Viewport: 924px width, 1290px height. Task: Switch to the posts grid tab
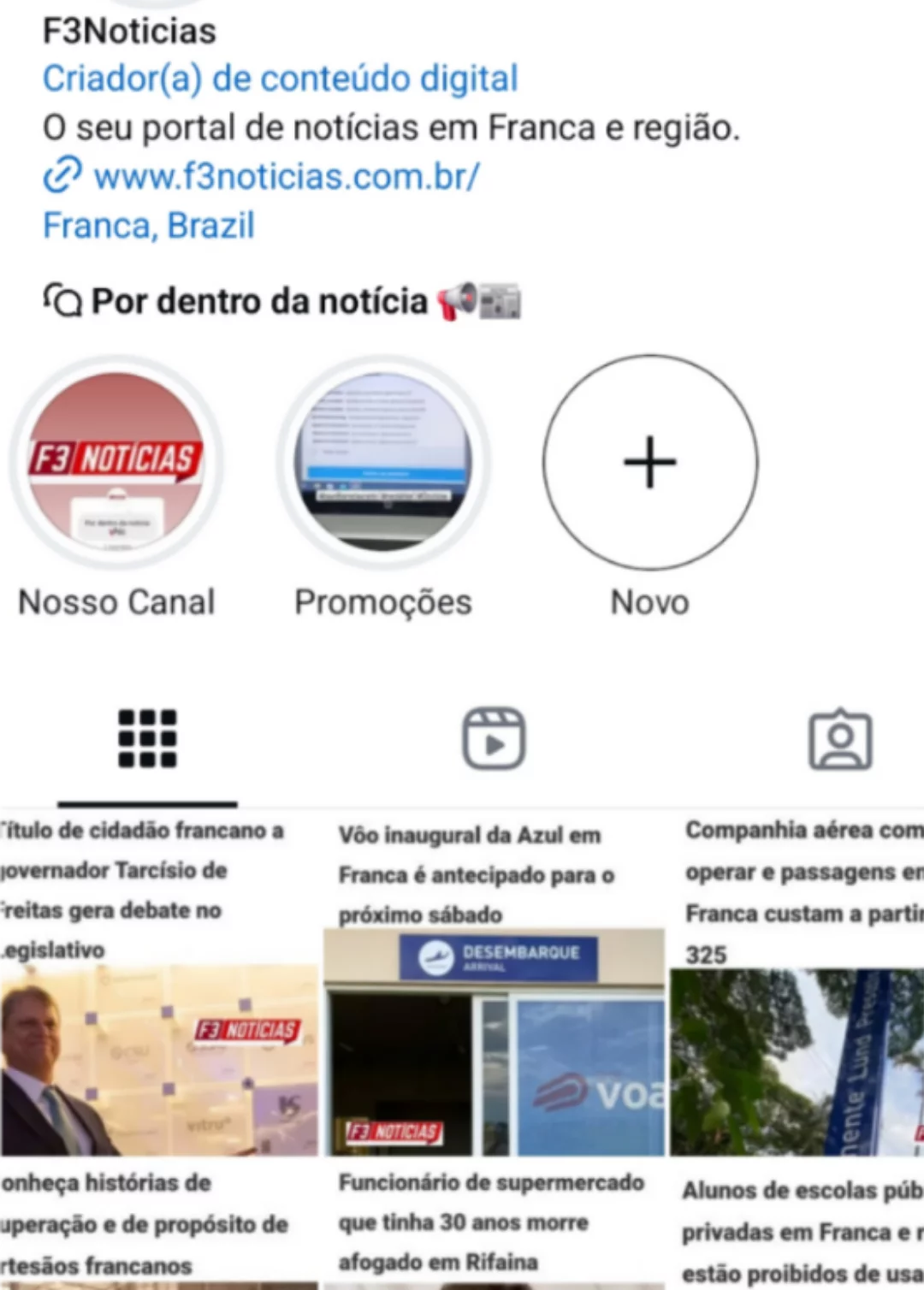147,738
